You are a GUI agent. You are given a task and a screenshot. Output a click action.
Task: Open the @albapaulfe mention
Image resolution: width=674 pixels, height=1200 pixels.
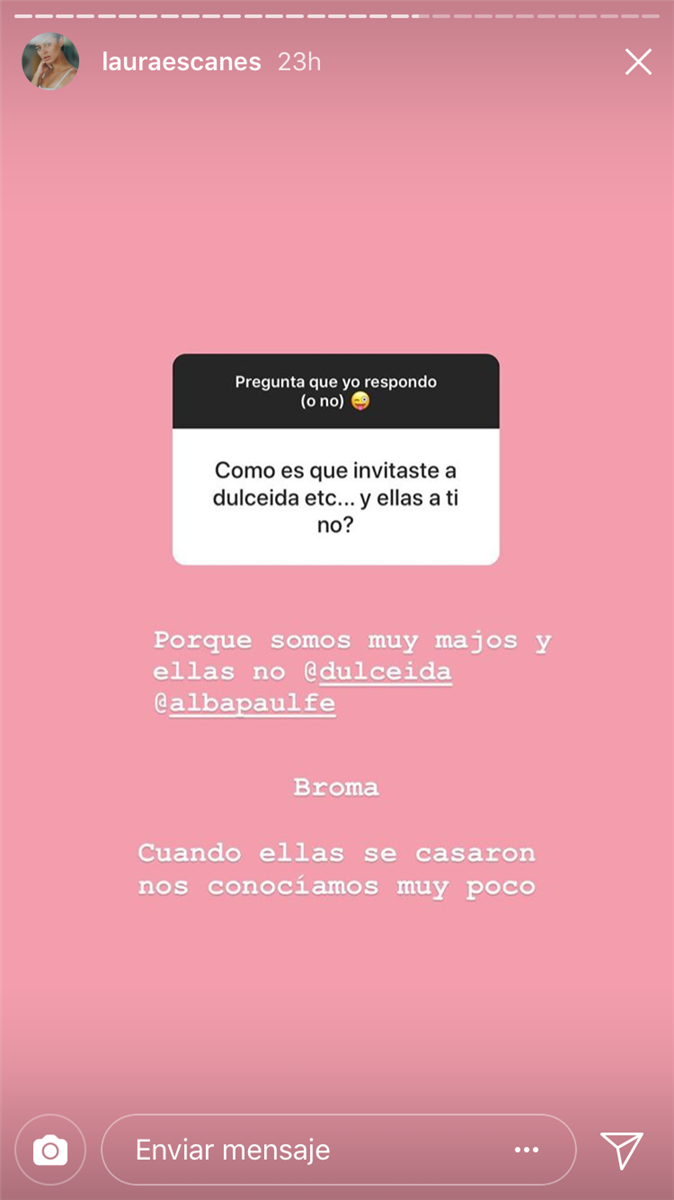tap(244, 705)
